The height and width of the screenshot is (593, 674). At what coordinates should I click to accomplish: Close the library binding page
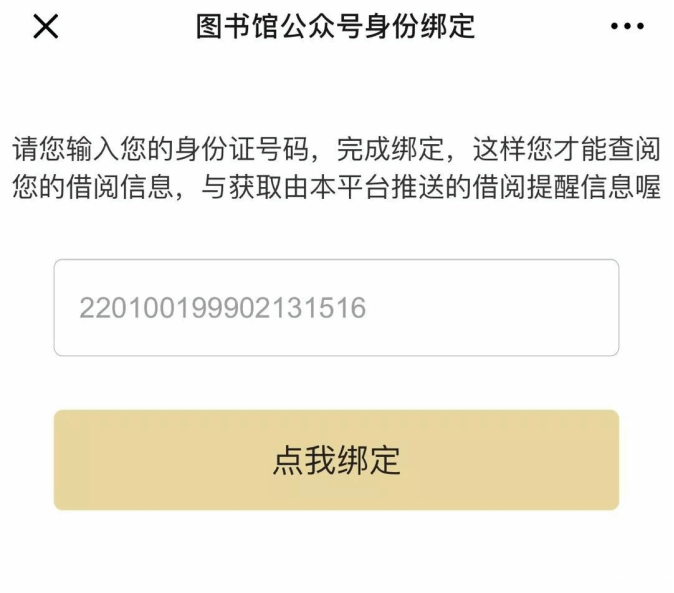[46, 27]
